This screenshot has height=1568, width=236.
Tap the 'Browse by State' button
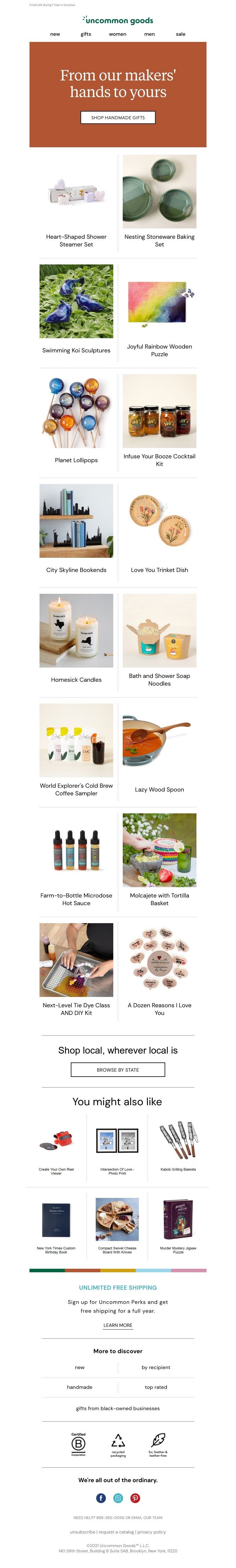pyautogui.click(x=118, y=1070)
